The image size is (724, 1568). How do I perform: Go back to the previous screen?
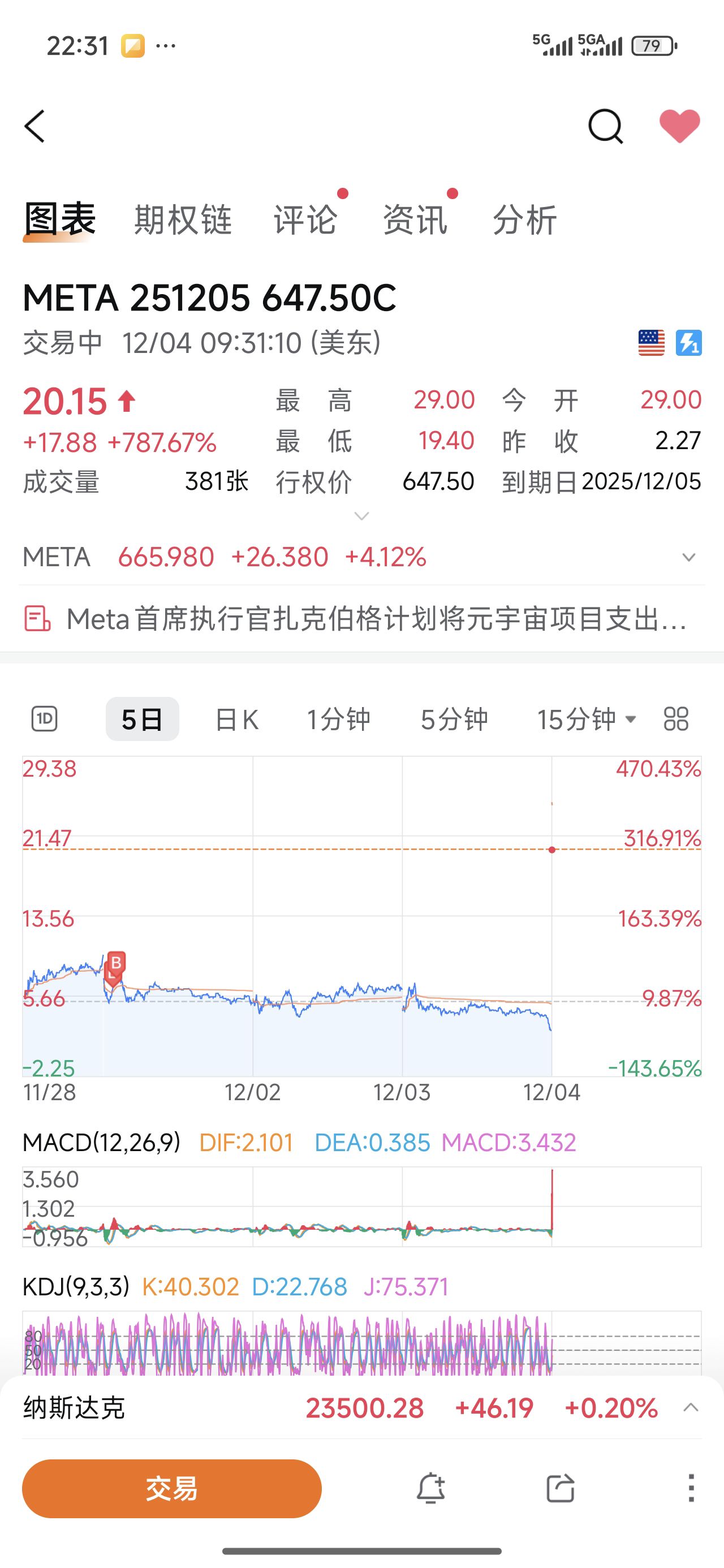coord(35,126)
